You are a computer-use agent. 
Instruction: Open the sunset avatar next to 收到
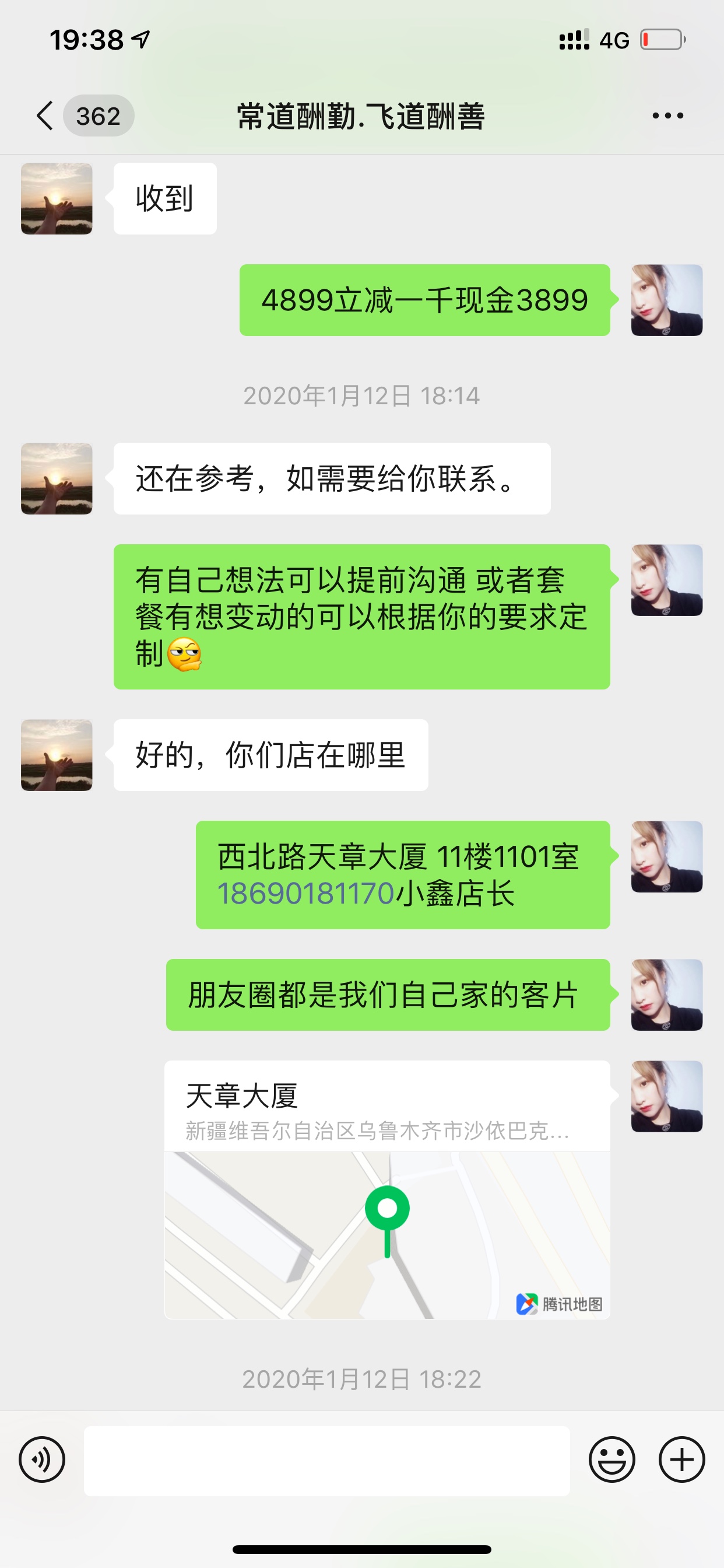tap(57, 198)
